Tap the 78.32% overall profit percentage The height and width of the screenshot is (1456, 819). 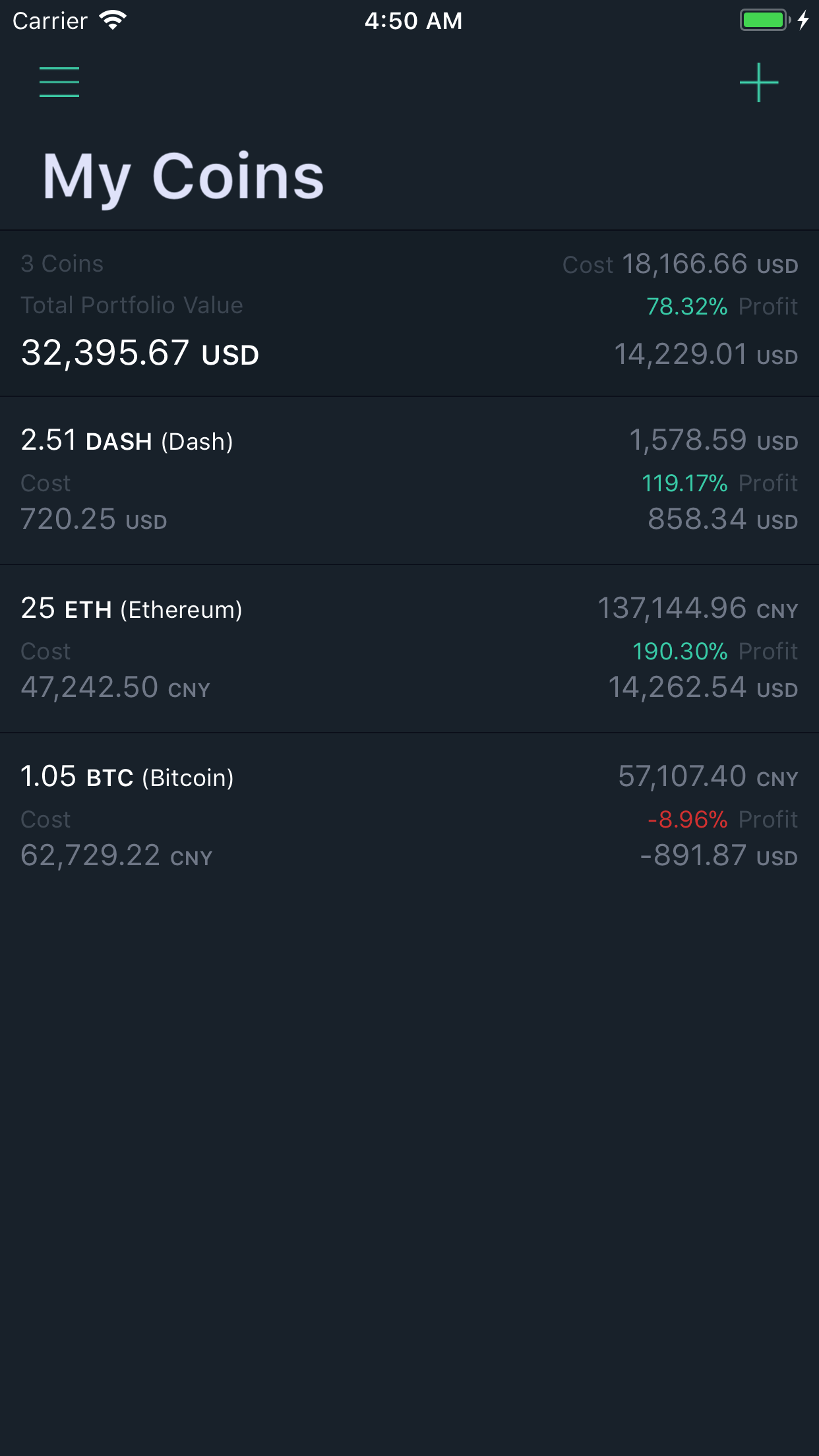pos(686,305)
